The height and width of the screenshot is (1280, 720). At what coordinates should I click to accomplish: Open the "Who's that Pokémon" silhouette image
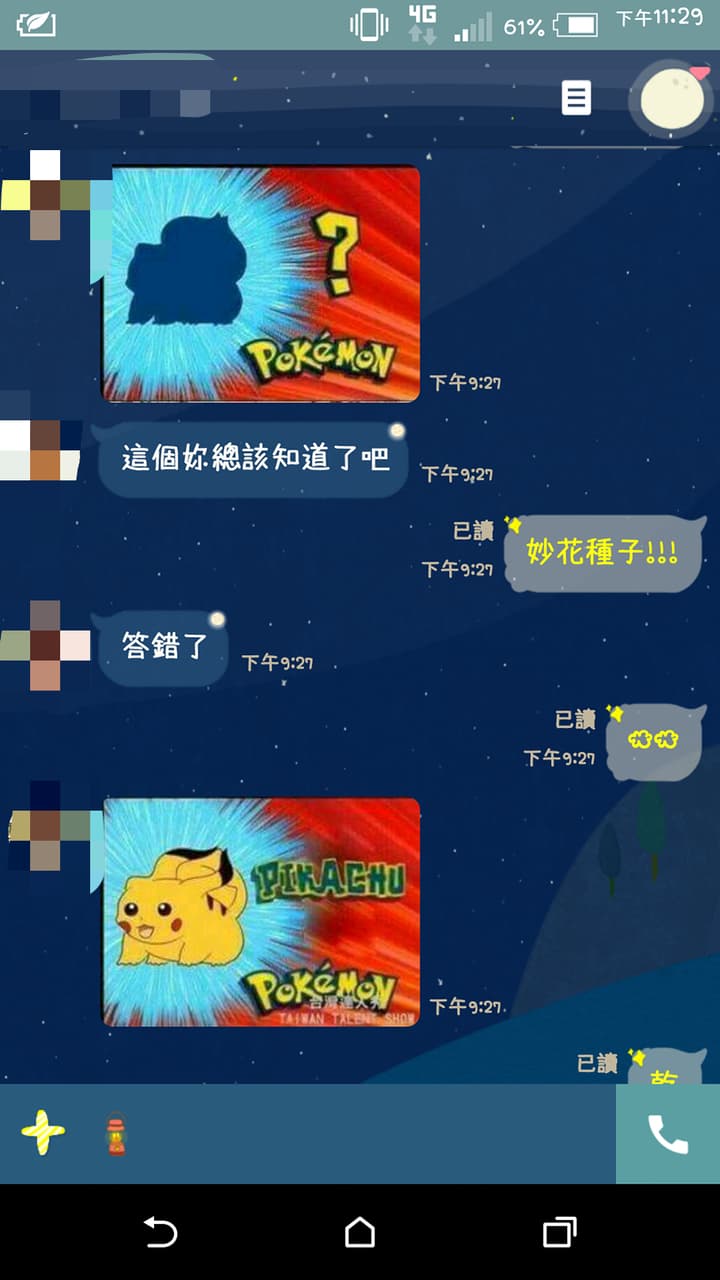[x=261, y=284]
